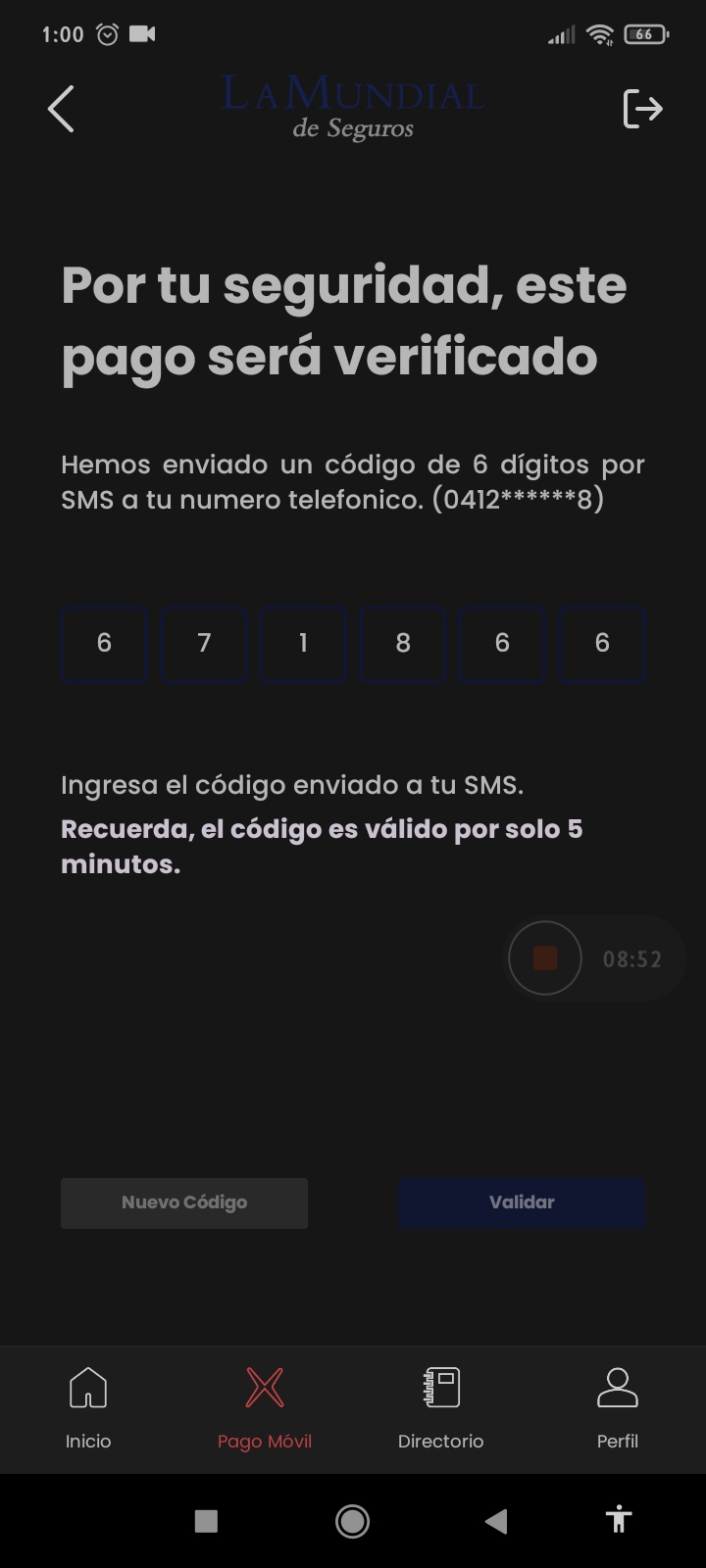Select the fourth code box showing 8
Screen dimensions: 706x1568
click(x=403, y=644)
